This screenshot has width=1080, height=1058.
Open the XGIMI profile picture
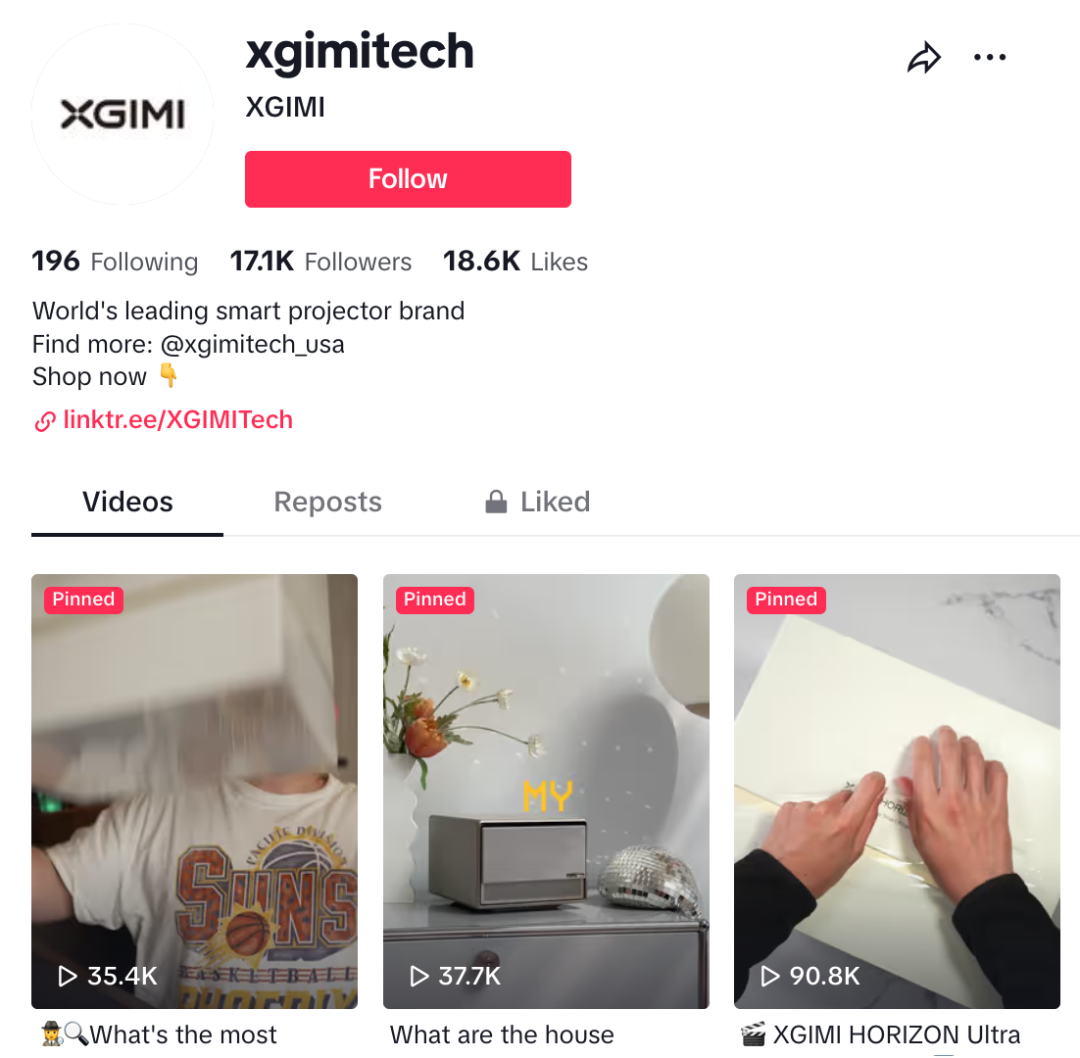tap(122, 115)
